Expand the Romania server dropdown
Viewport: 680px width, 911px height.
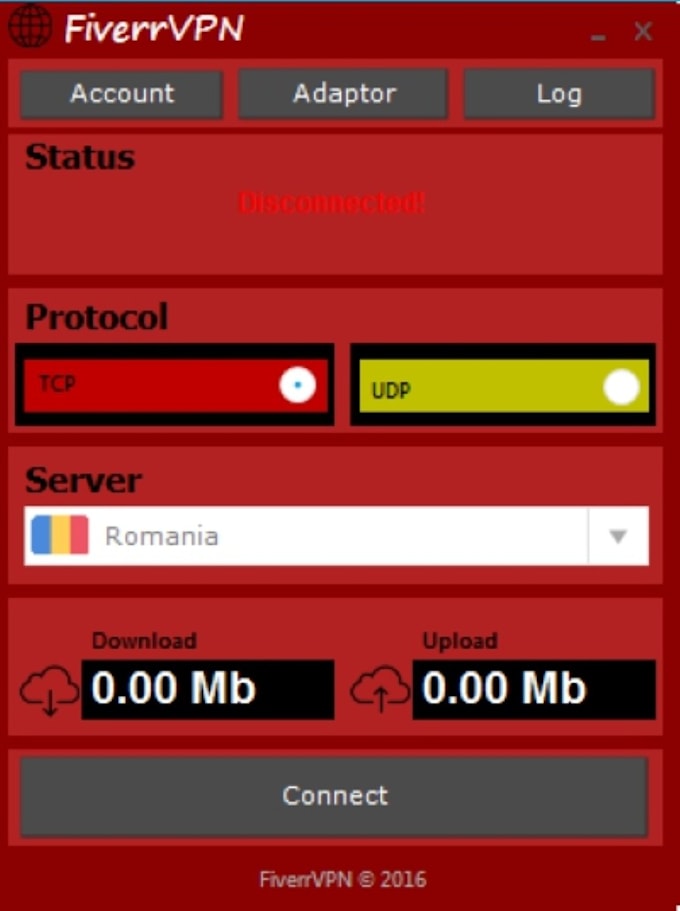pyautogui.click(x=617, y=536)
